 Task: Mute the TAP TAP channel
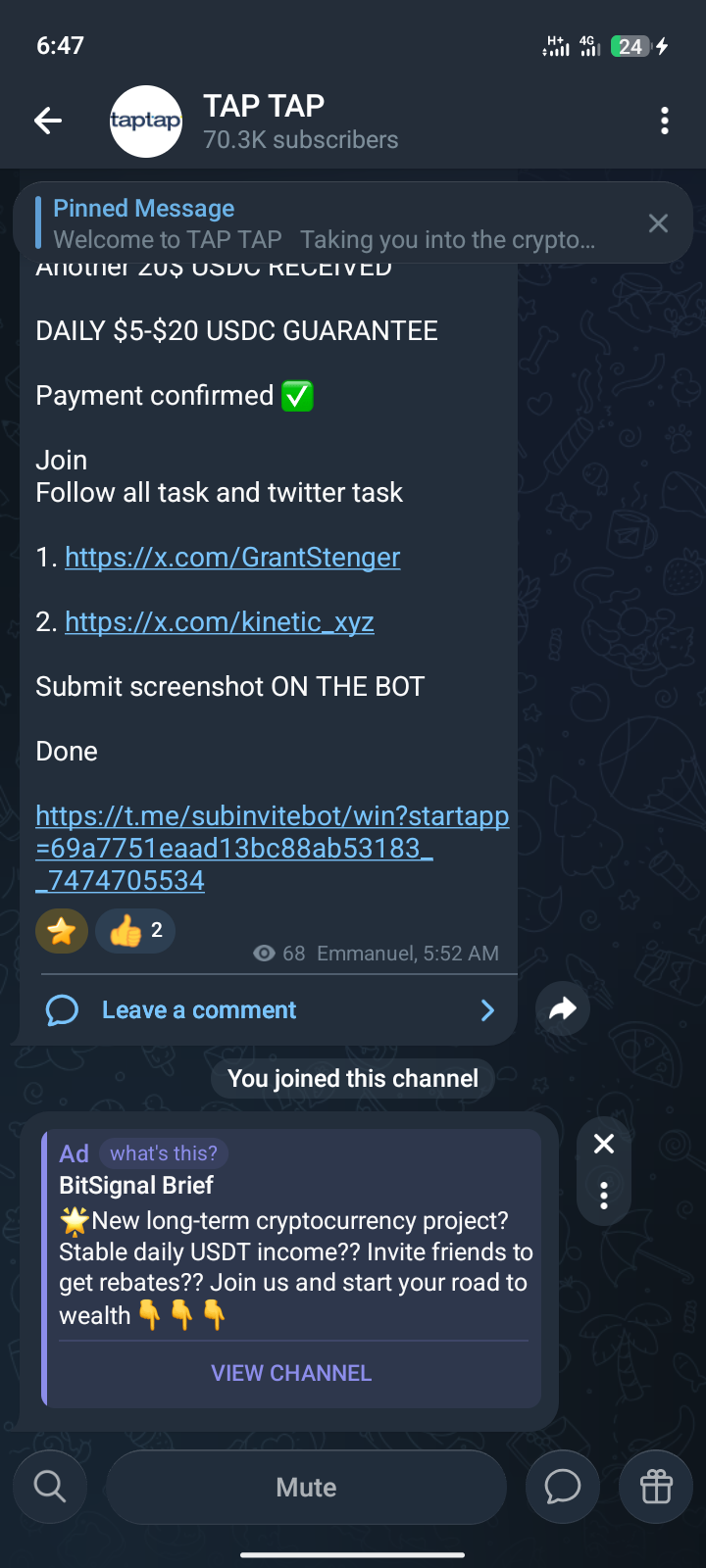coord(306,1487)
